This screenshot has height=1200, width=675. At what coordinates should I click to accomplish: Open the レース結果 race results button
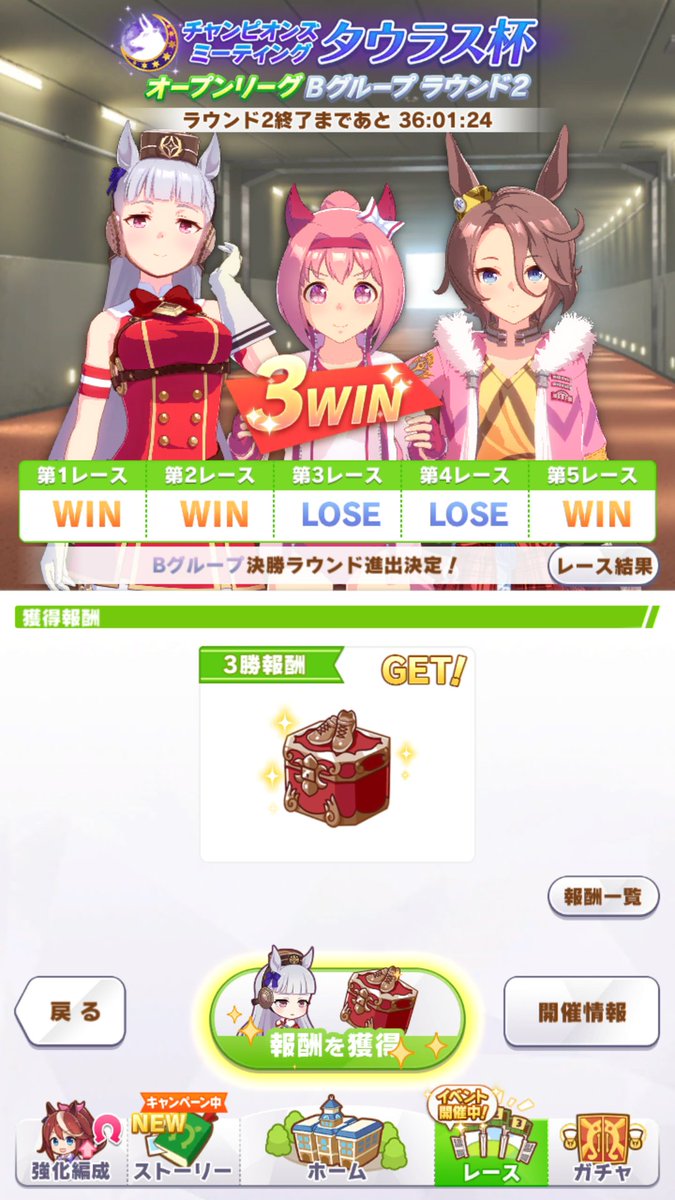[x=603, y=567]
